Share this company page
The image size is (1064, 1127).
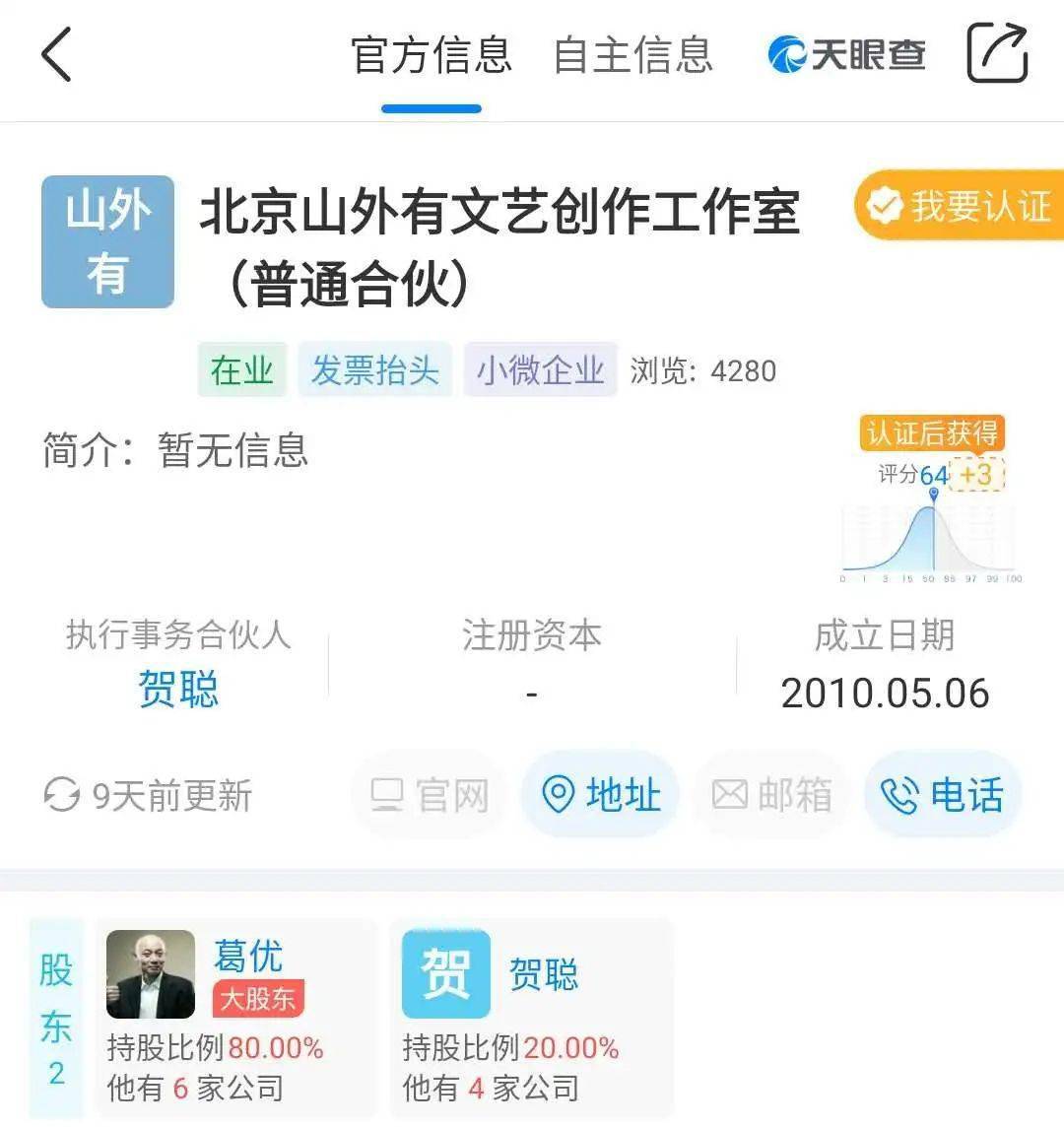pyautogui.click(x=997, y=54)
